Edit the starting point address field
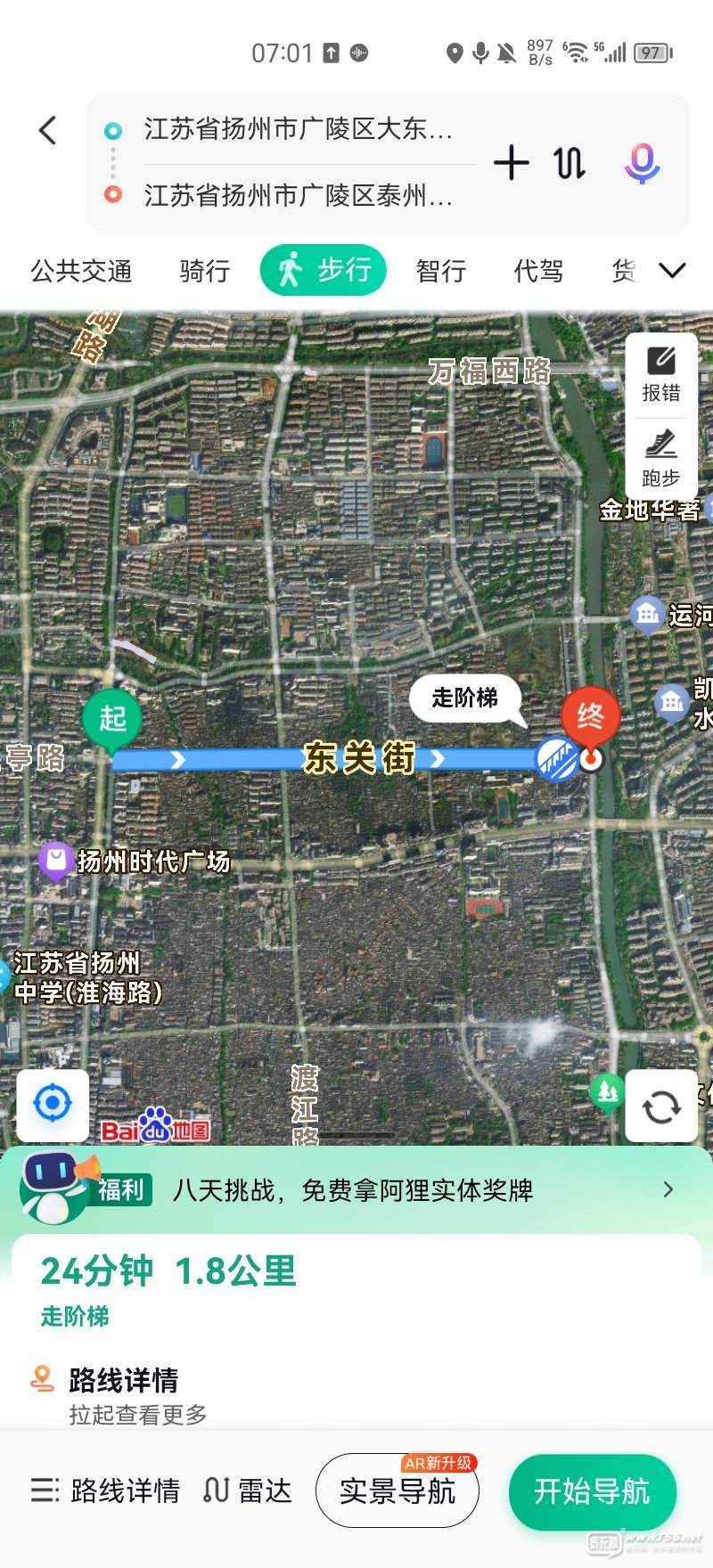This screenshot has height=1568, width=713. [x=299, y=130]
